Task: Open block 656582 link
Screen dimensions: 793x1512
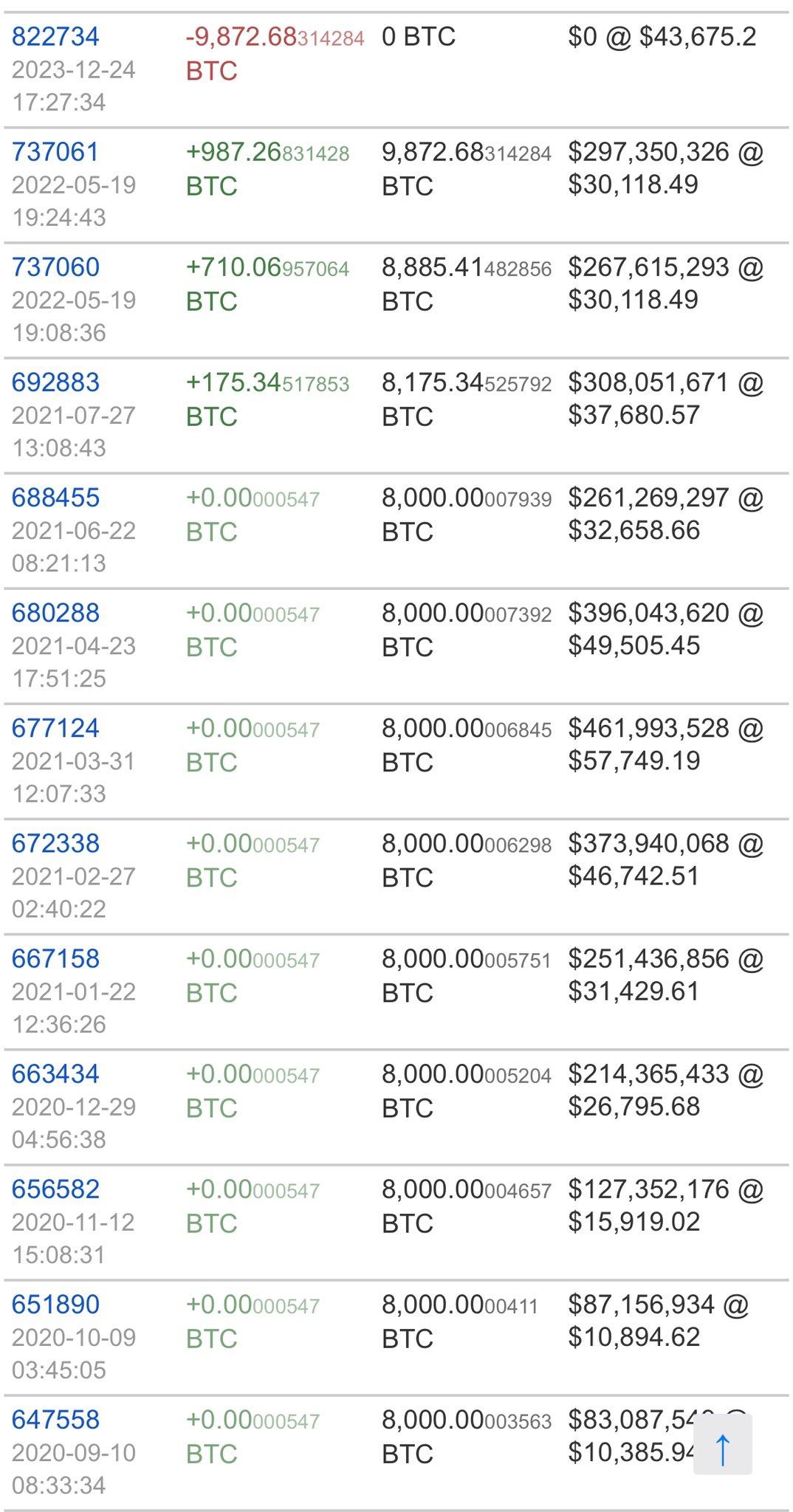Action: tap(55, 1189)
